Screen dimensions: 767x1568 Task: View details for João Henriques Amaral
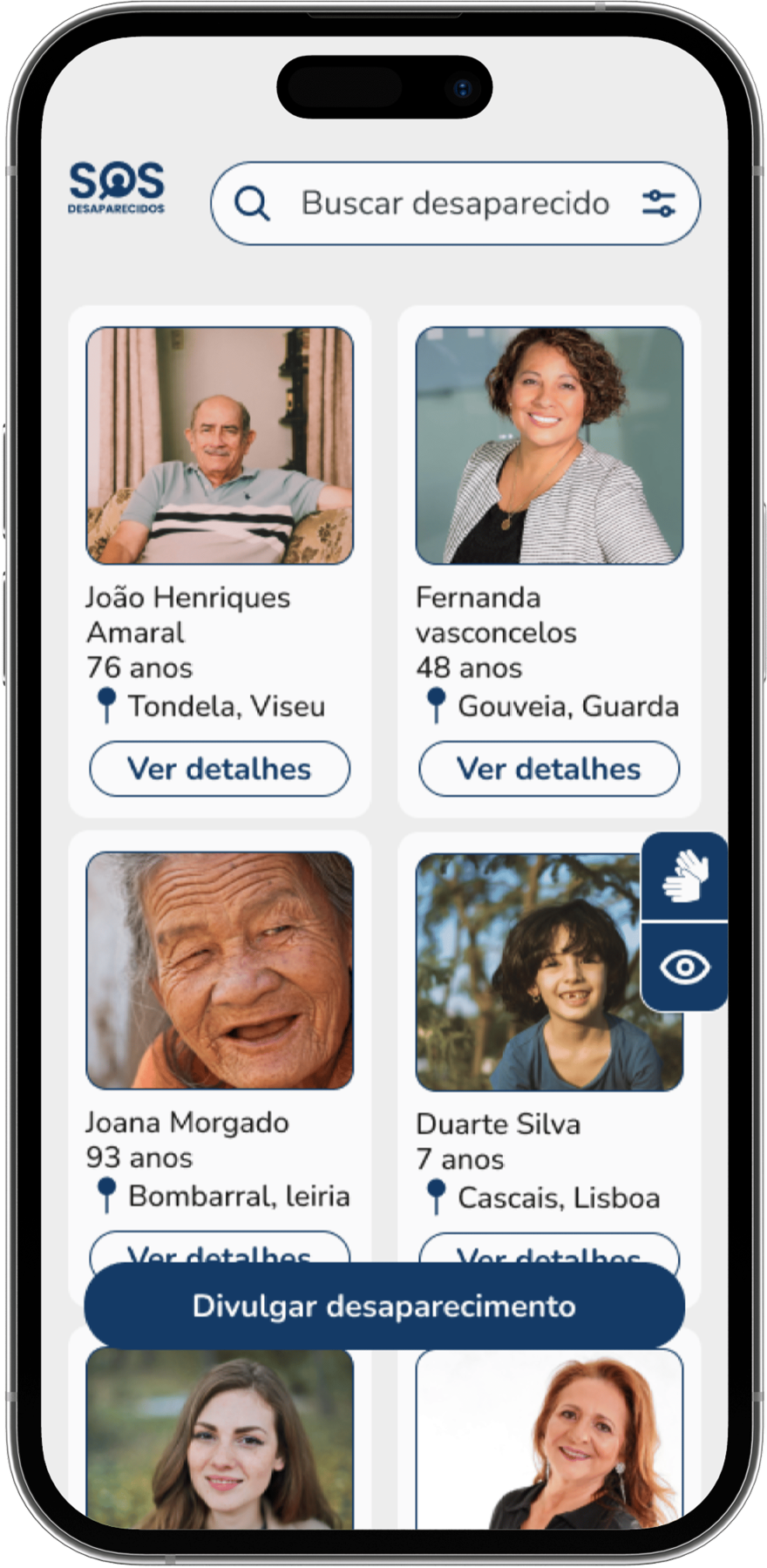pos(220,769)
